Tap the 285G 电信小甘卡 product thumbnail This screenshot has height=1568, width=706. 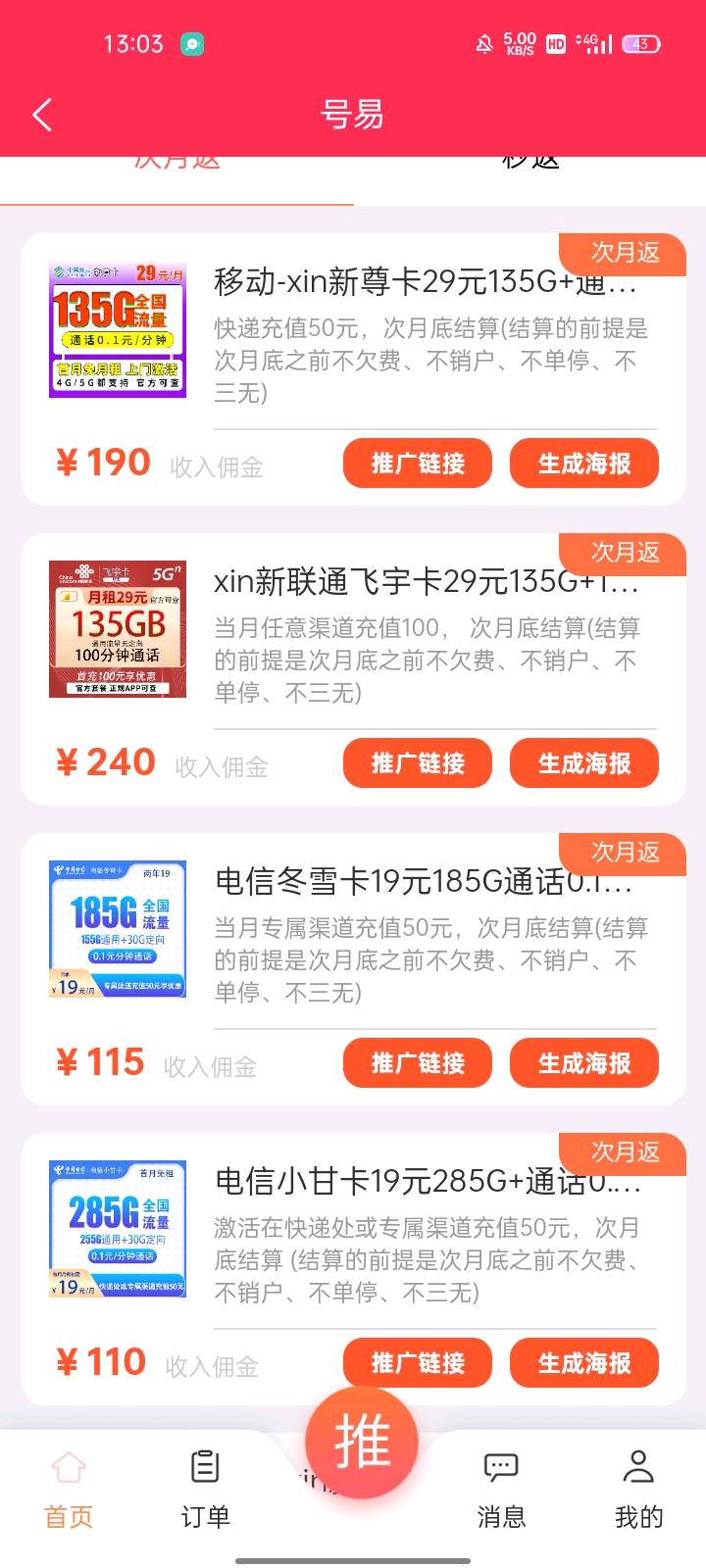118,1228
